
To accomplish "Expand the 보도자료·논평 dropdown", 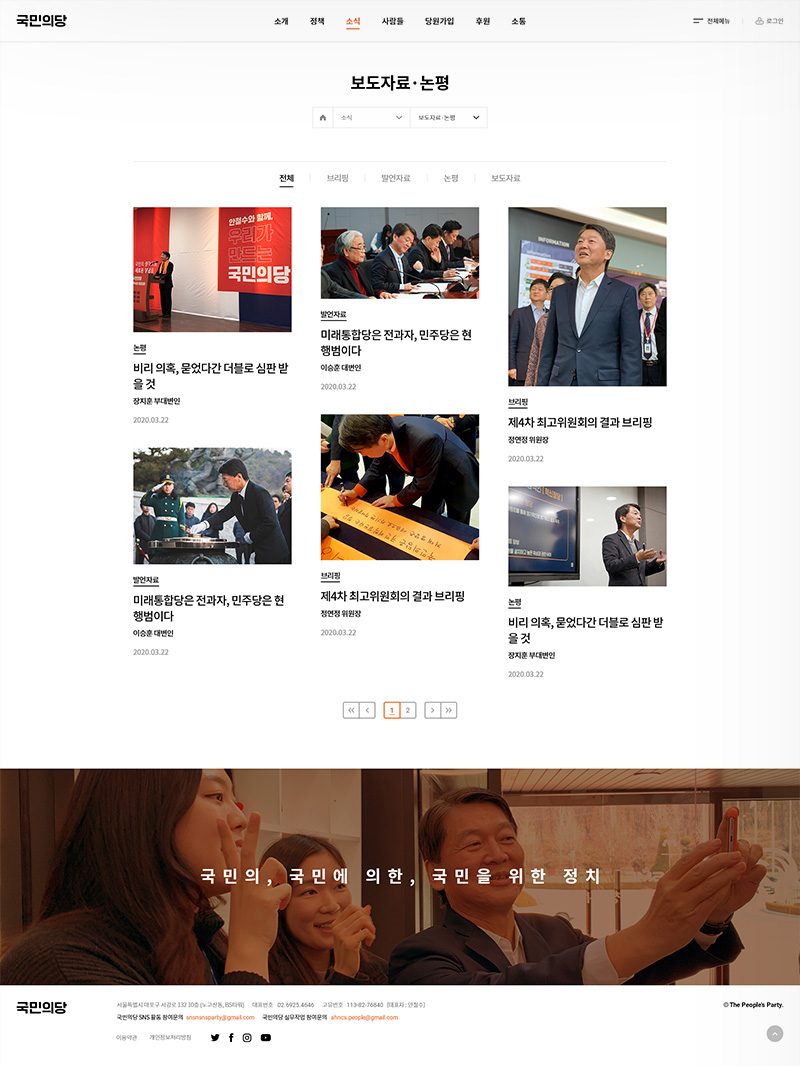I will point(449,118).
